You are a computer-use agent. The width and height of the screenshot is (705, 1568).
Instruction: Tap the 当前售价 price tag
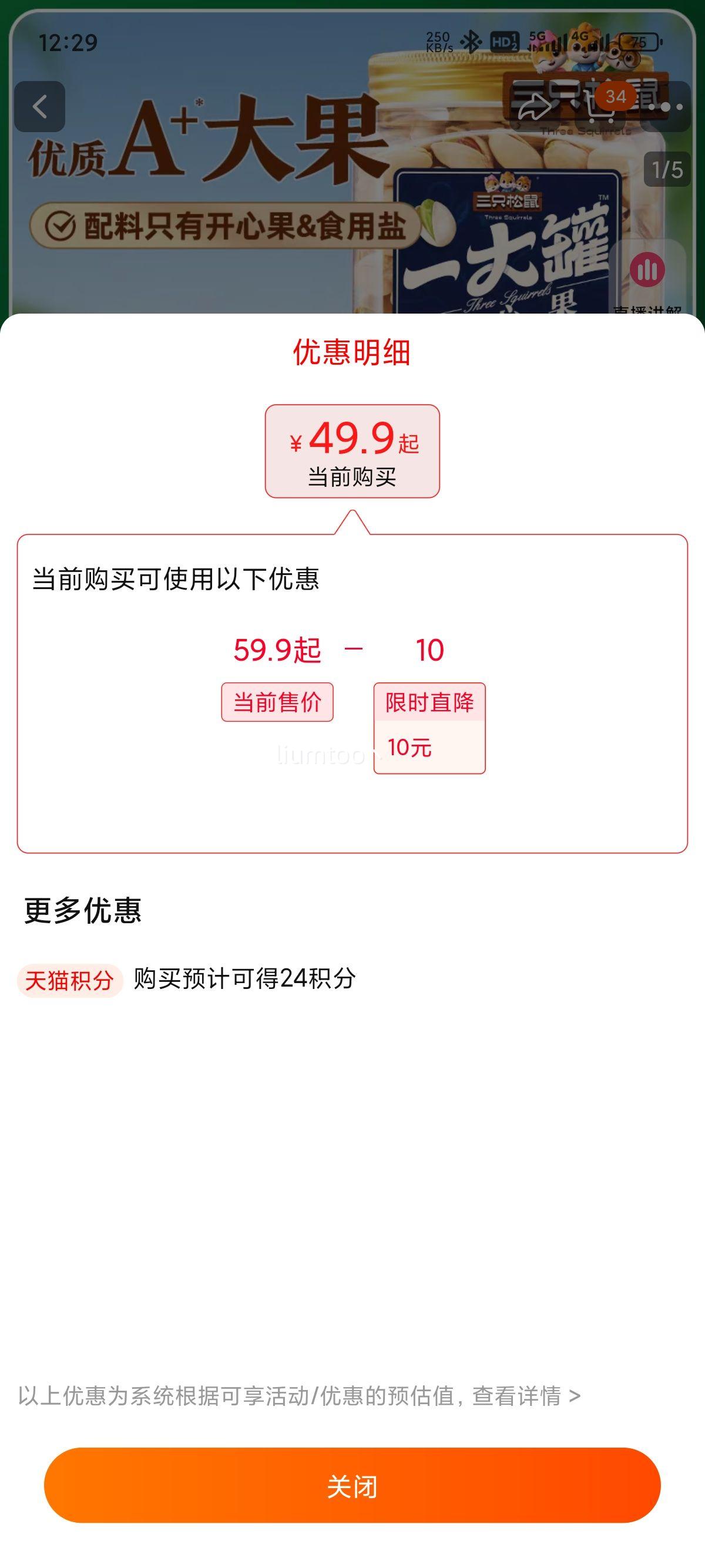pos(278,701)
